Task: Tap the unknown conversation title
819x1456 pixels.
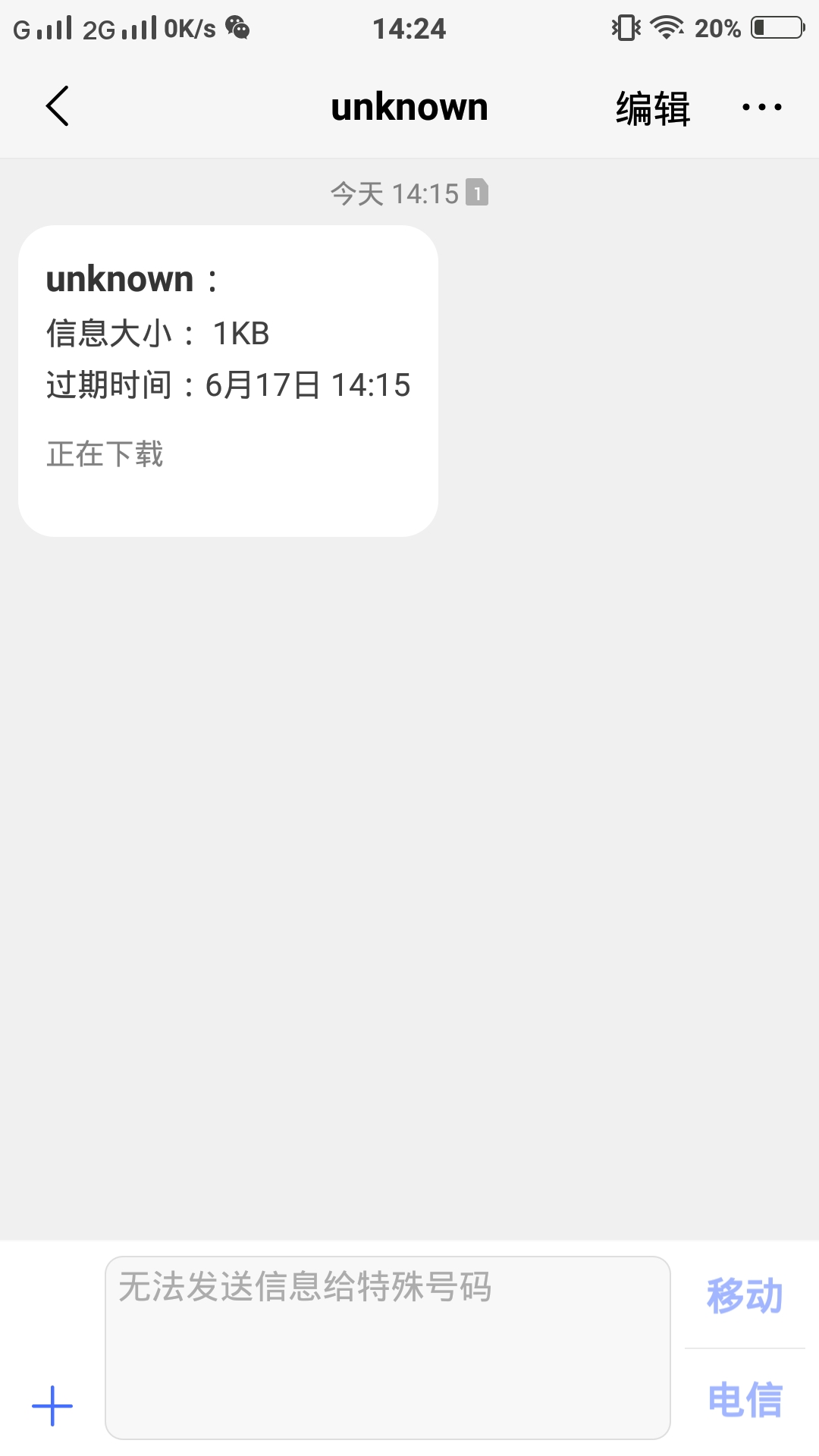Action: [409, 106]
